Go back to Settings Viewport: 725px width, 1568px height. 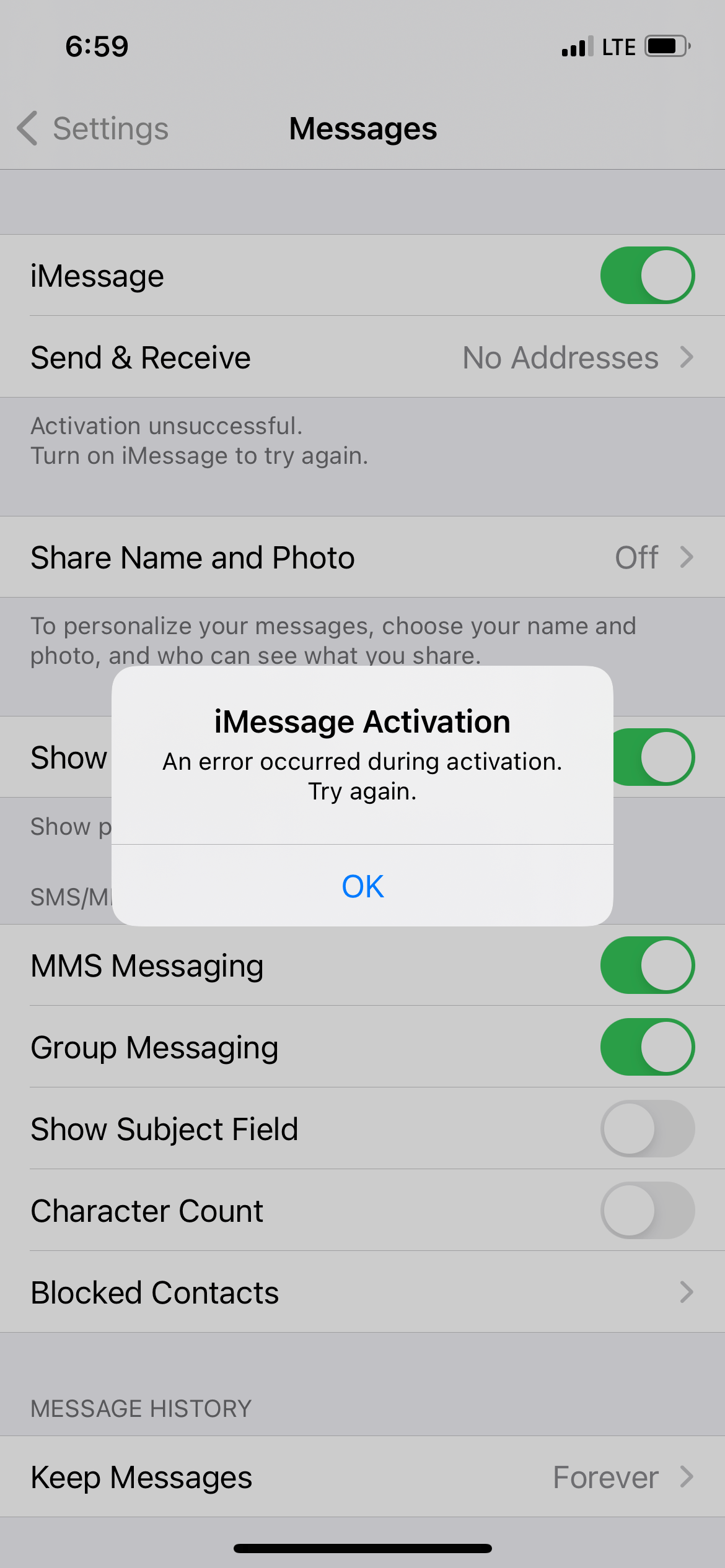pos(93,129)
